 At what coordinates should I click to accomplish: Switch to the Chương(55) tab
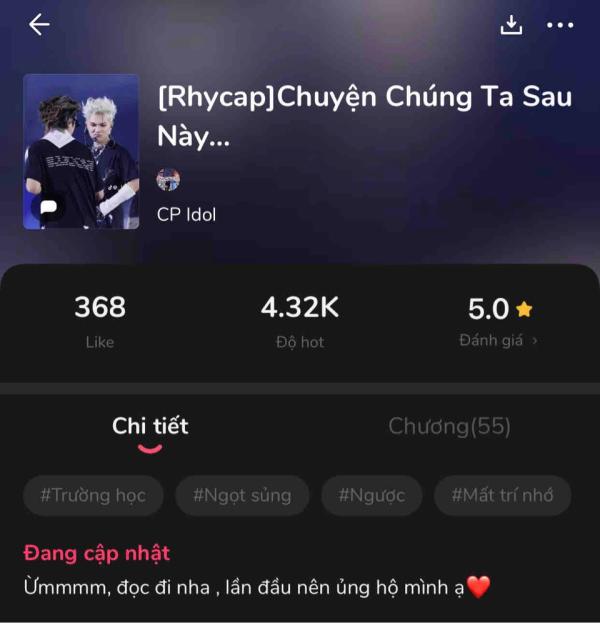pos(449,427)
